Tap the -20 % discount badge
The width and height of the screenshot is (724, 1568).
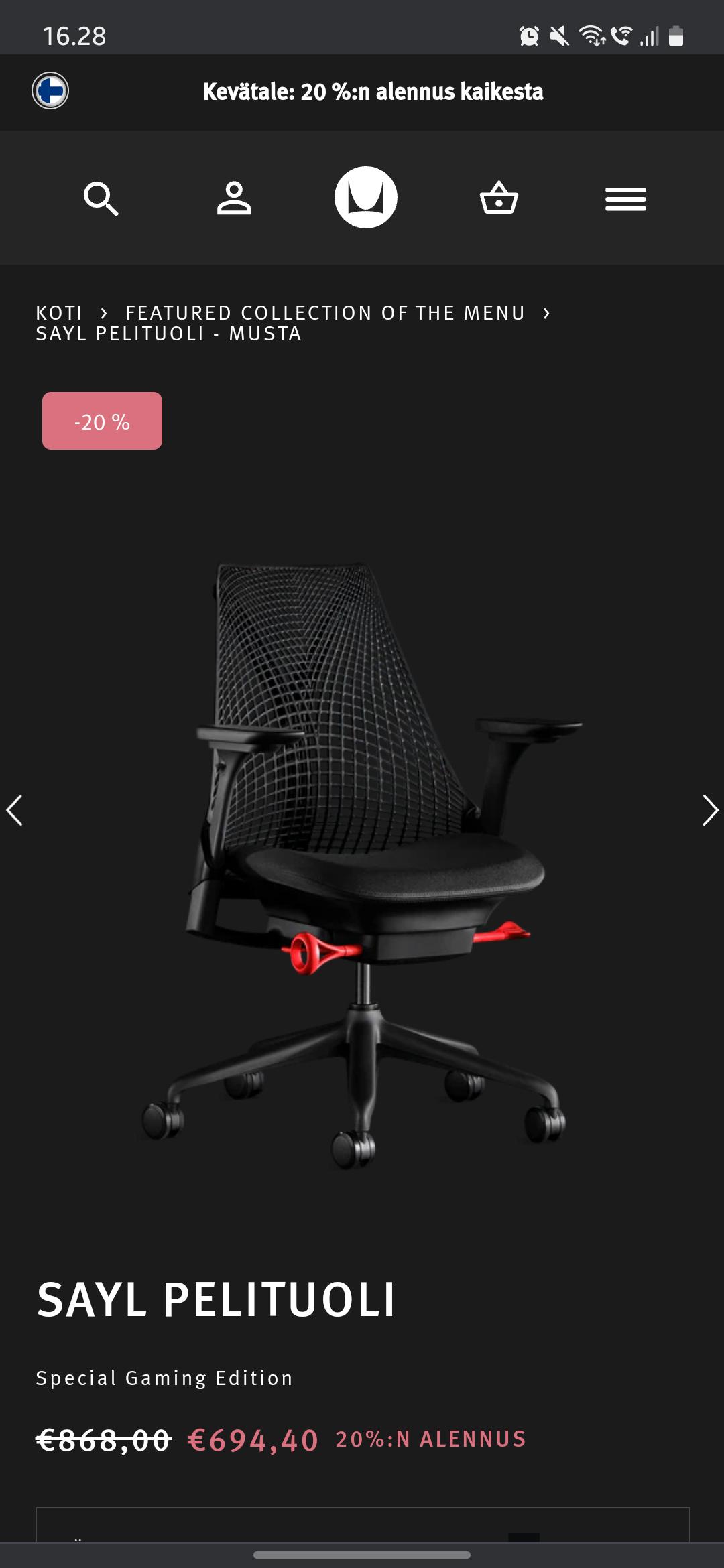102,420
